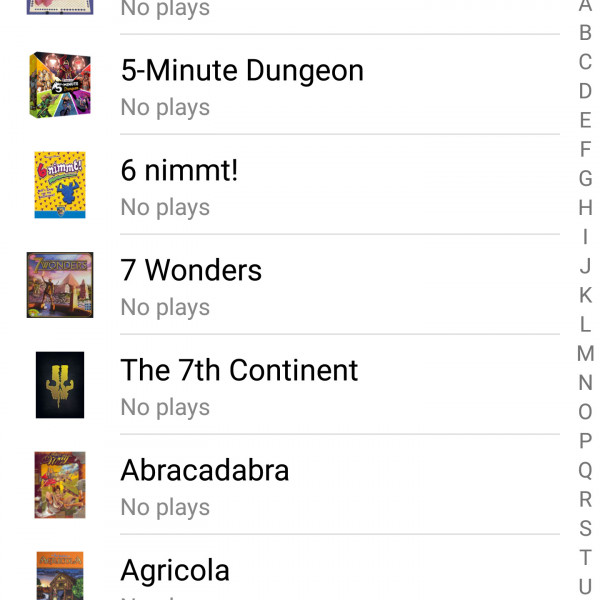Jump to letter M in the index

coord(585,353)
